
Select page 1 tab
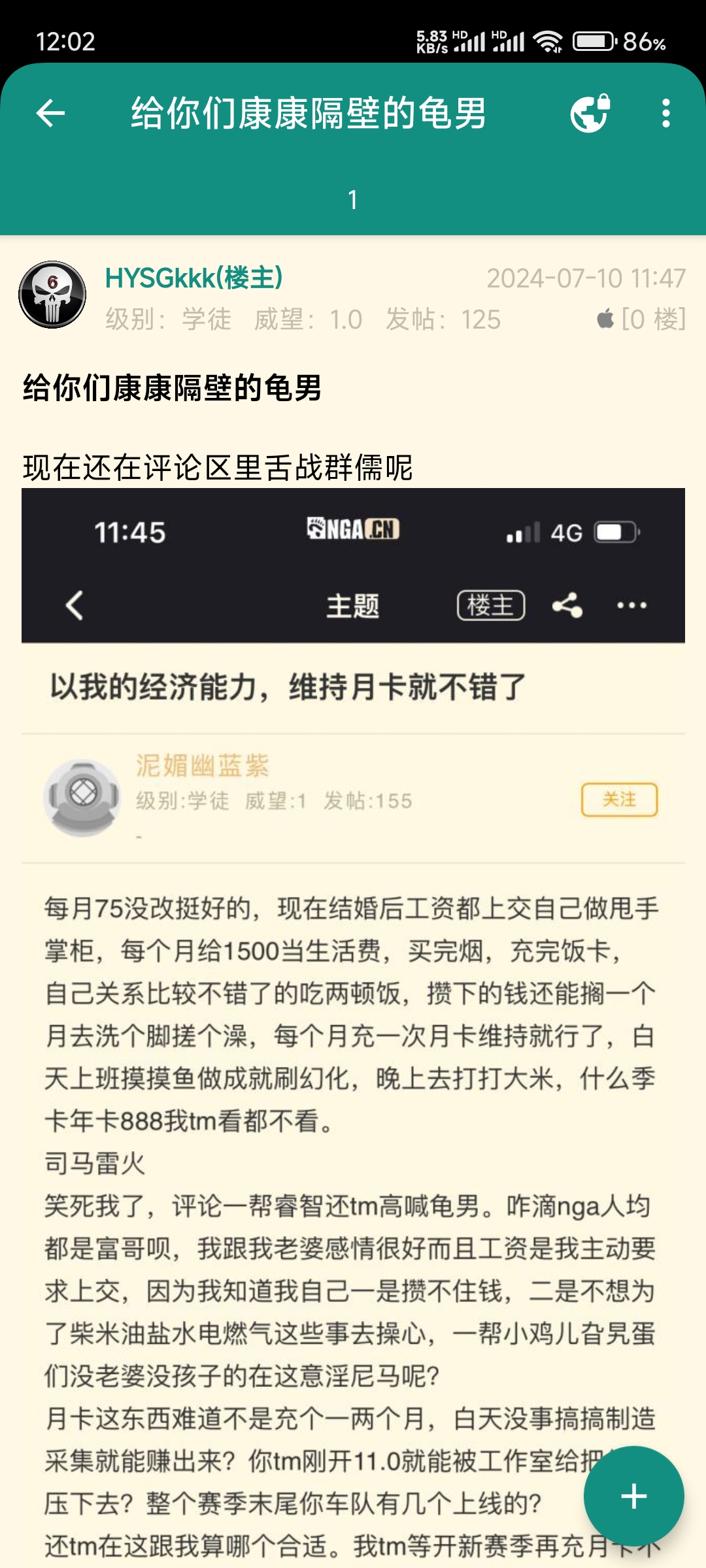coord(353,200)
